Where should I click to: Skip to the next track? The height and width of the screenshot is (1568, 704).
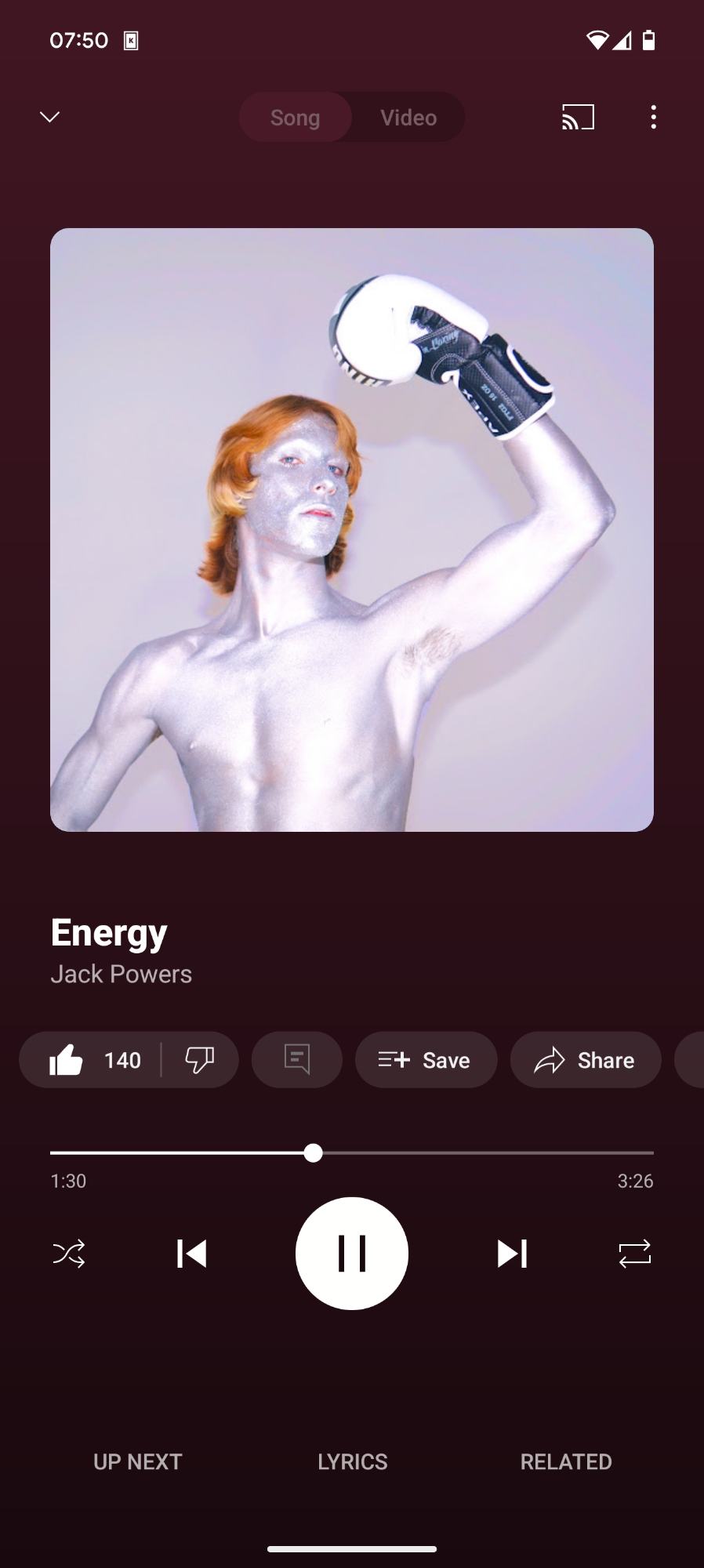click(512, 1254)
